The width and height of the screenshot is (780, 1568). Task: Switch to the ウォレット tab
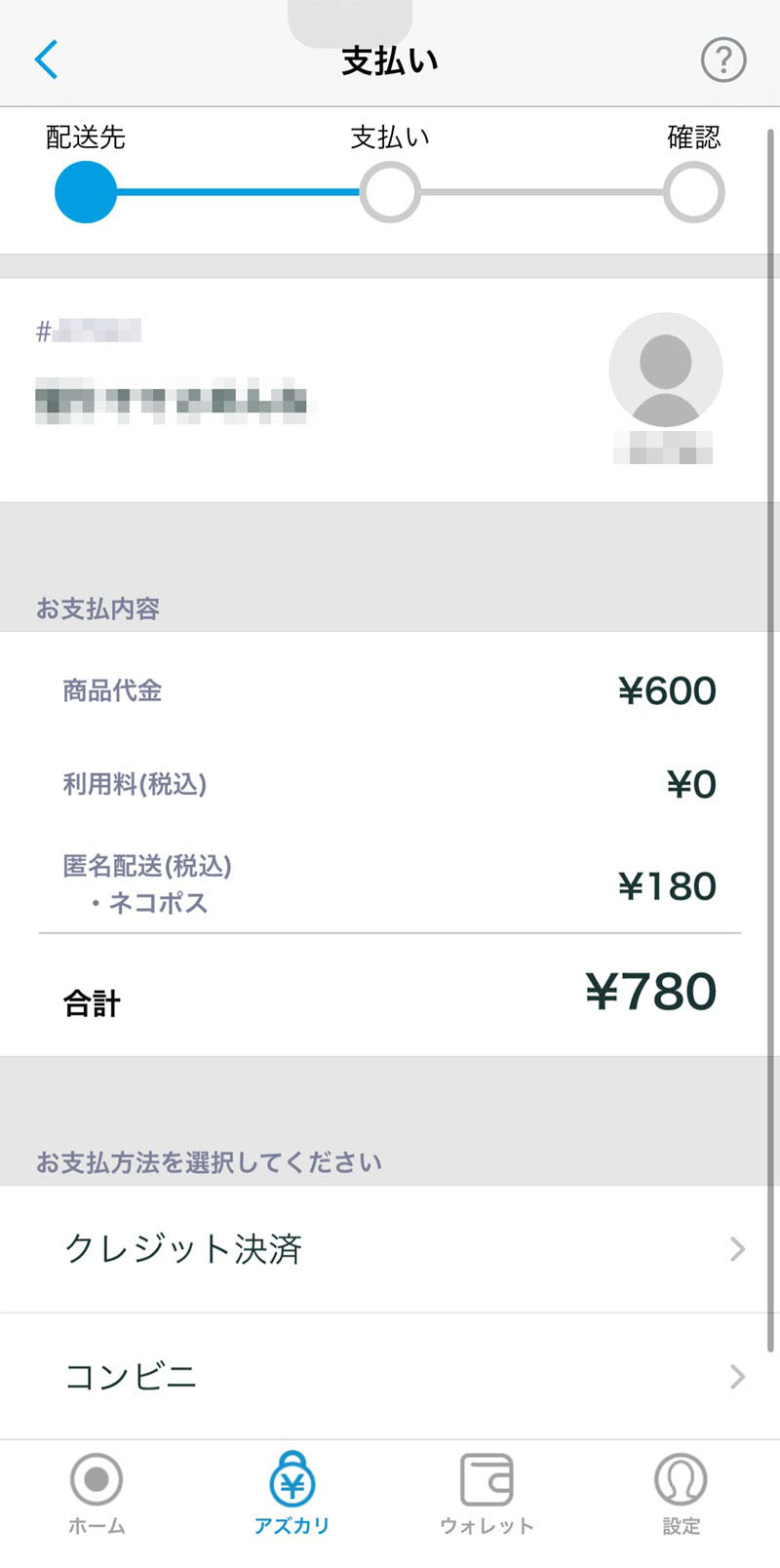tap(487, 1493)
